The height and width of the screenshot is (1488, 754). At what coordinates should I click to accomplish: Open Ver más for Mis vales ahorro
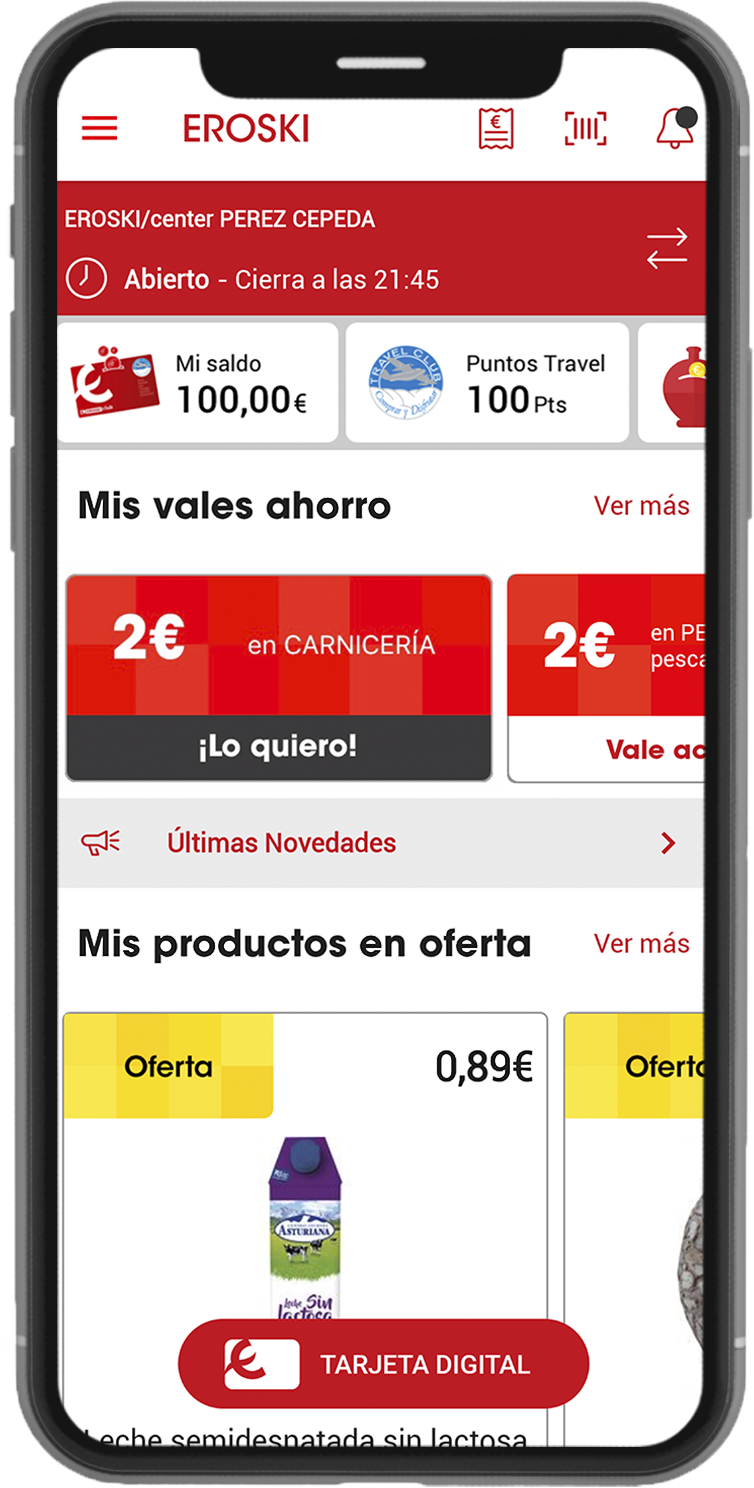[640, 507]
